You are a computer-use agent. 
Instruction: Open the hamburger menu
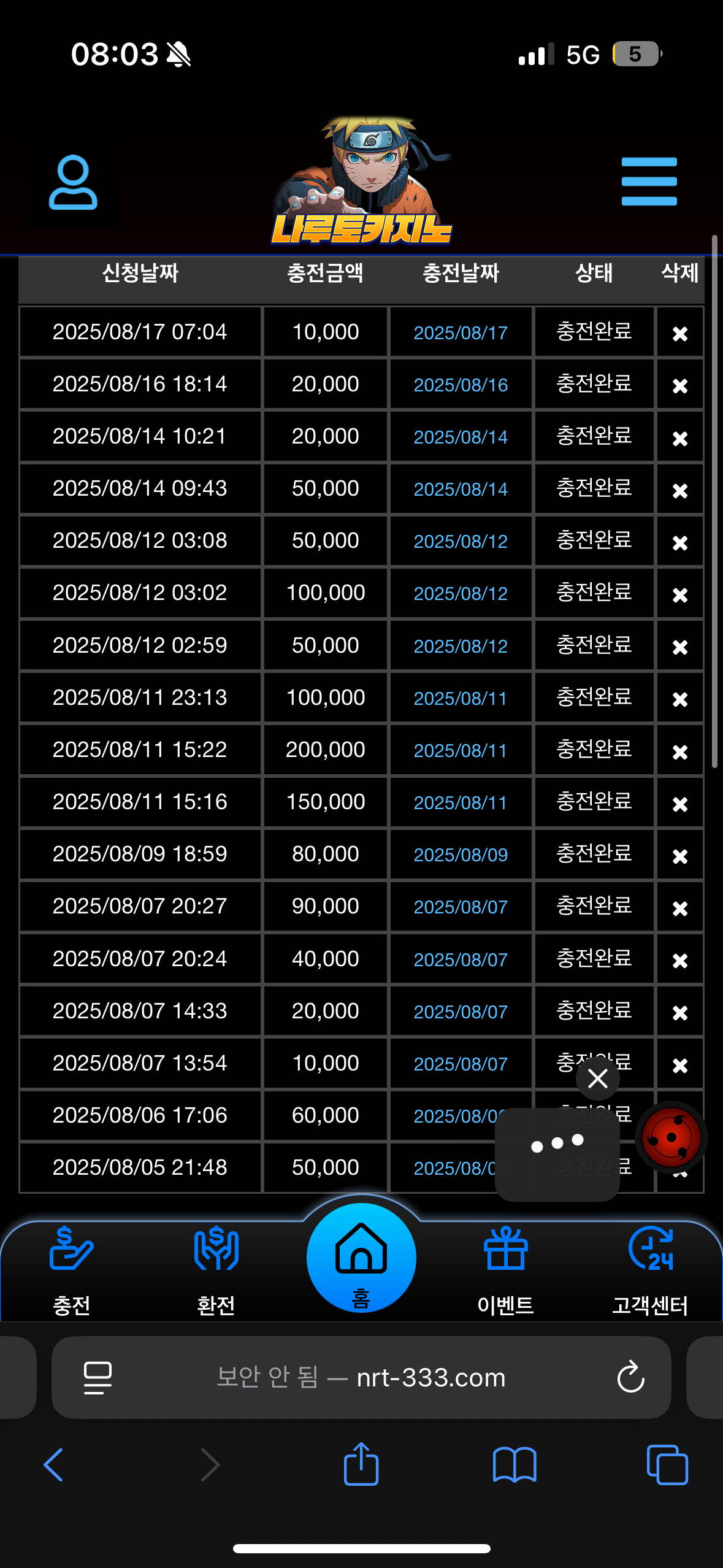(x=649, y=181)
